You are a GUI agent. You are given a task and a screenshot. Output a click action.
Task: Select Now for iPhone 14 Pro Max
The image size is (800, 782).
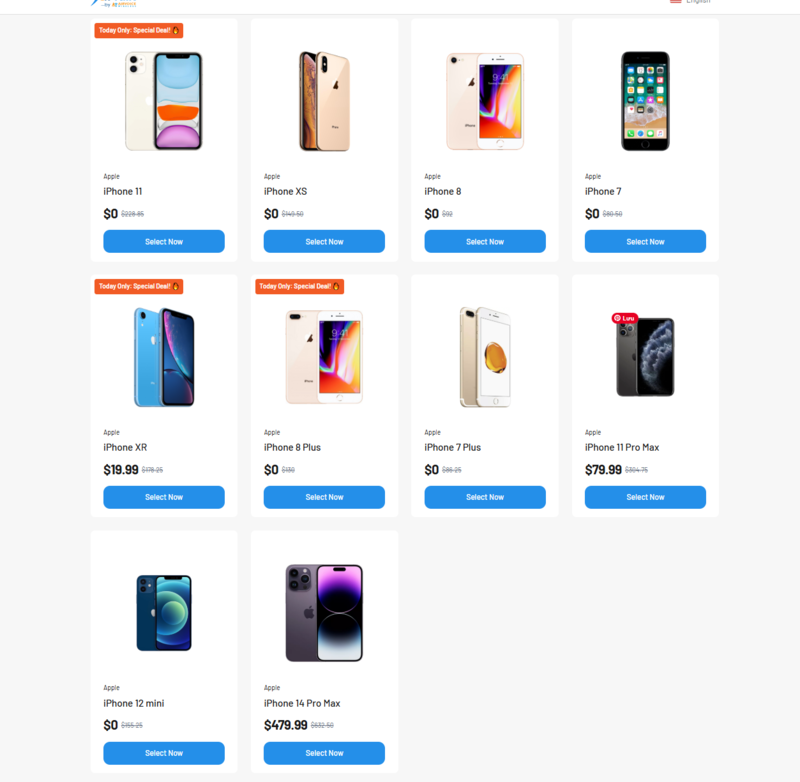pos(324,753)
